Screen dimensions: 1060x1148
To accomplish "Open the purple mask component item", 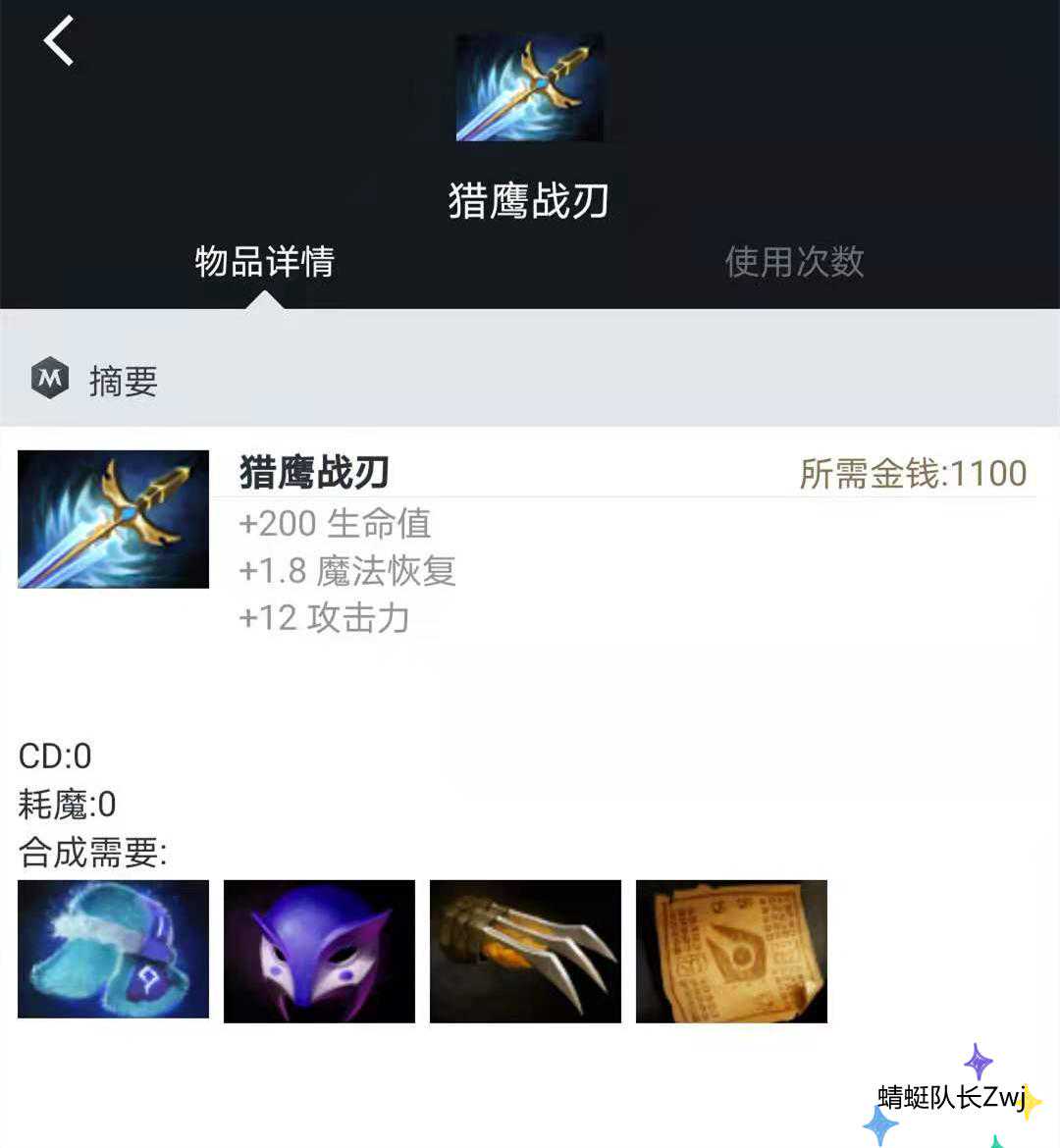I will point(319,951).
